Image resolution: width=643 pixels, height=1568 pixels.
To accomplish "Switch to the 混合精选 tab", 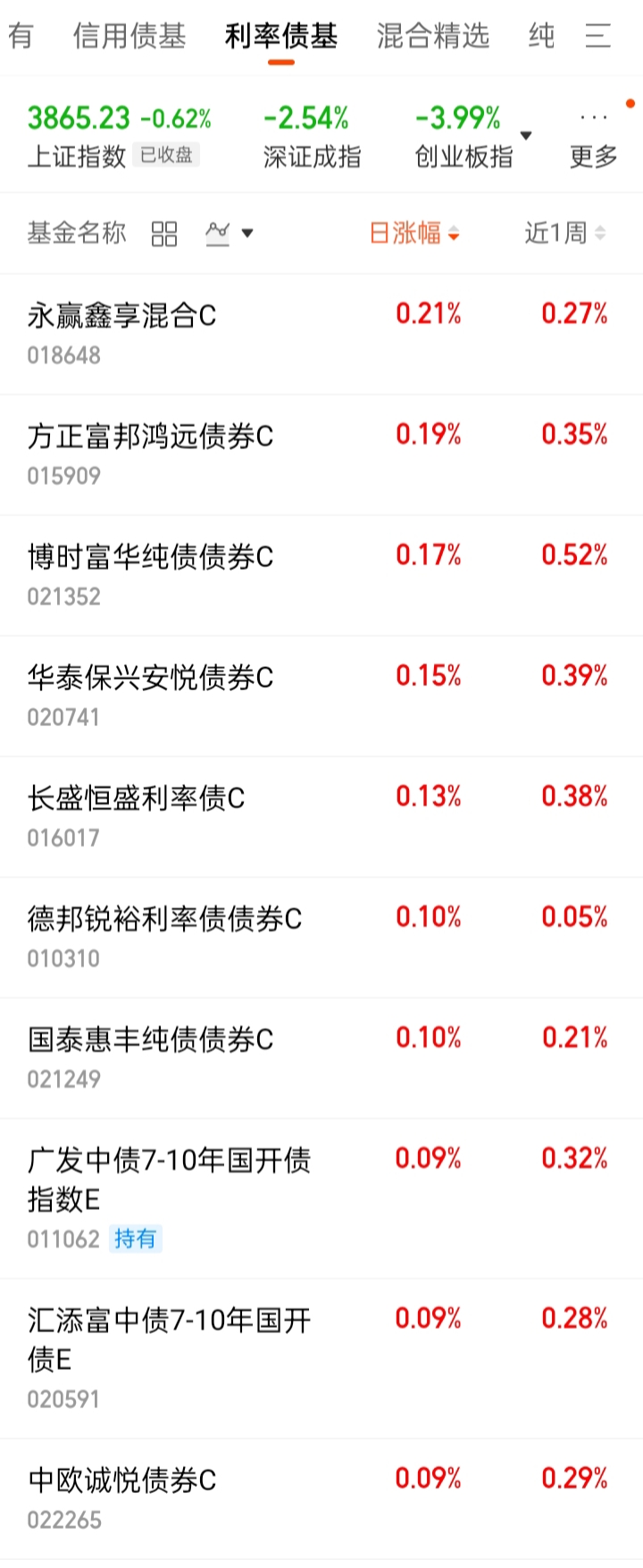I will (433, 37).
